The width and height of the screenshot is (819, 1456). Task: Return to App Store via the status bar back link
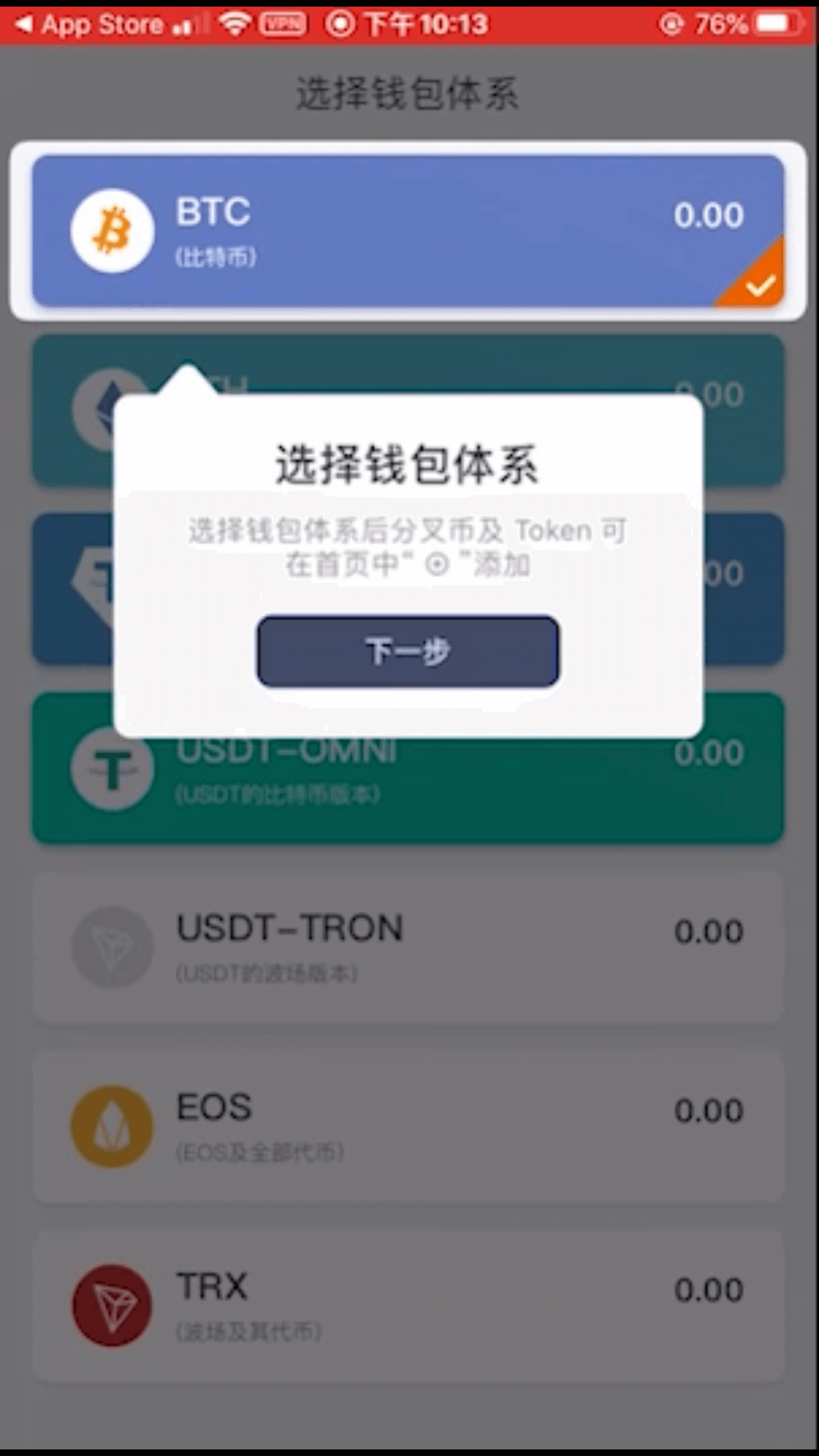pos(89,25)
